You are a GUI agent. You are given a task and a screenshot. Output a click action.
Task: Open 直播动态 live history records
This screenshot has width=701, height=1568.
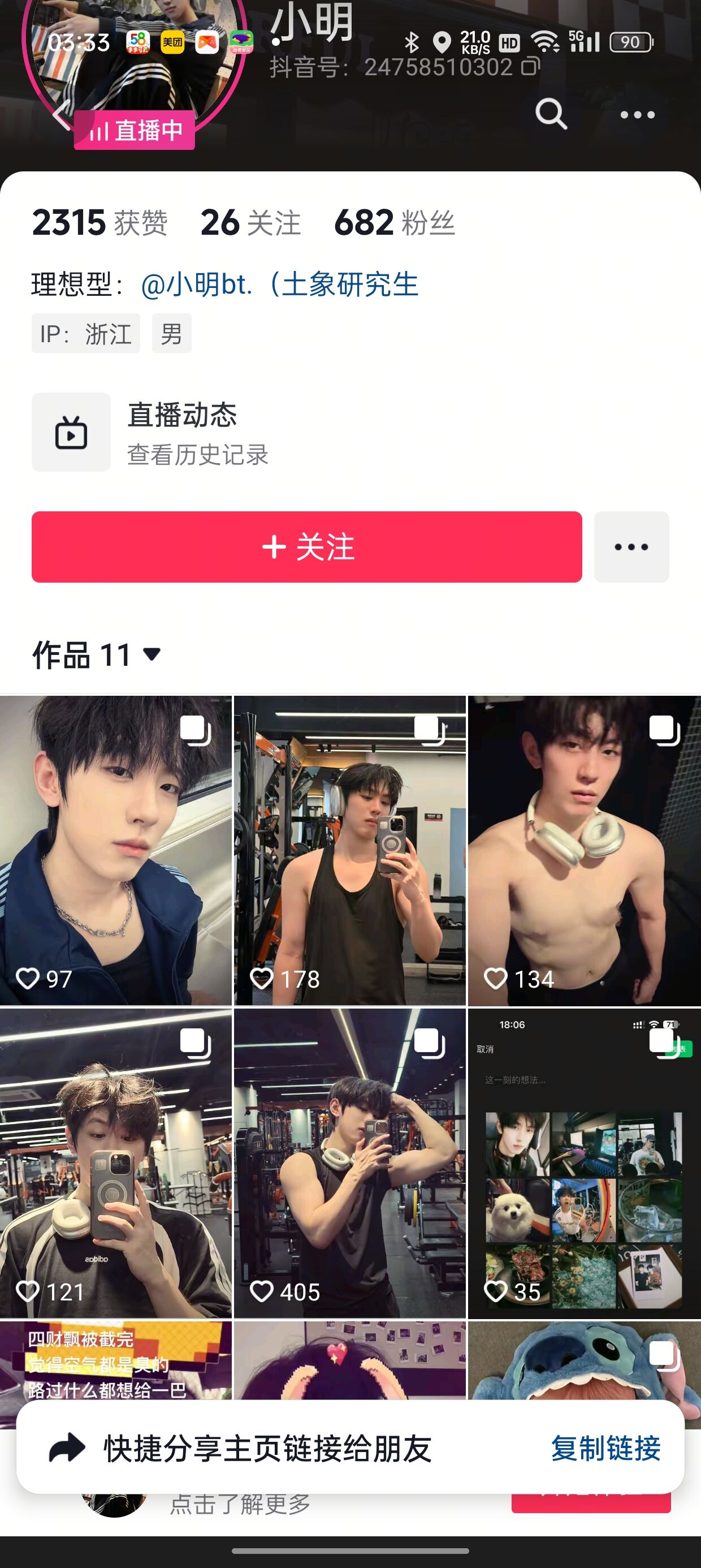(x=183, y=432)
